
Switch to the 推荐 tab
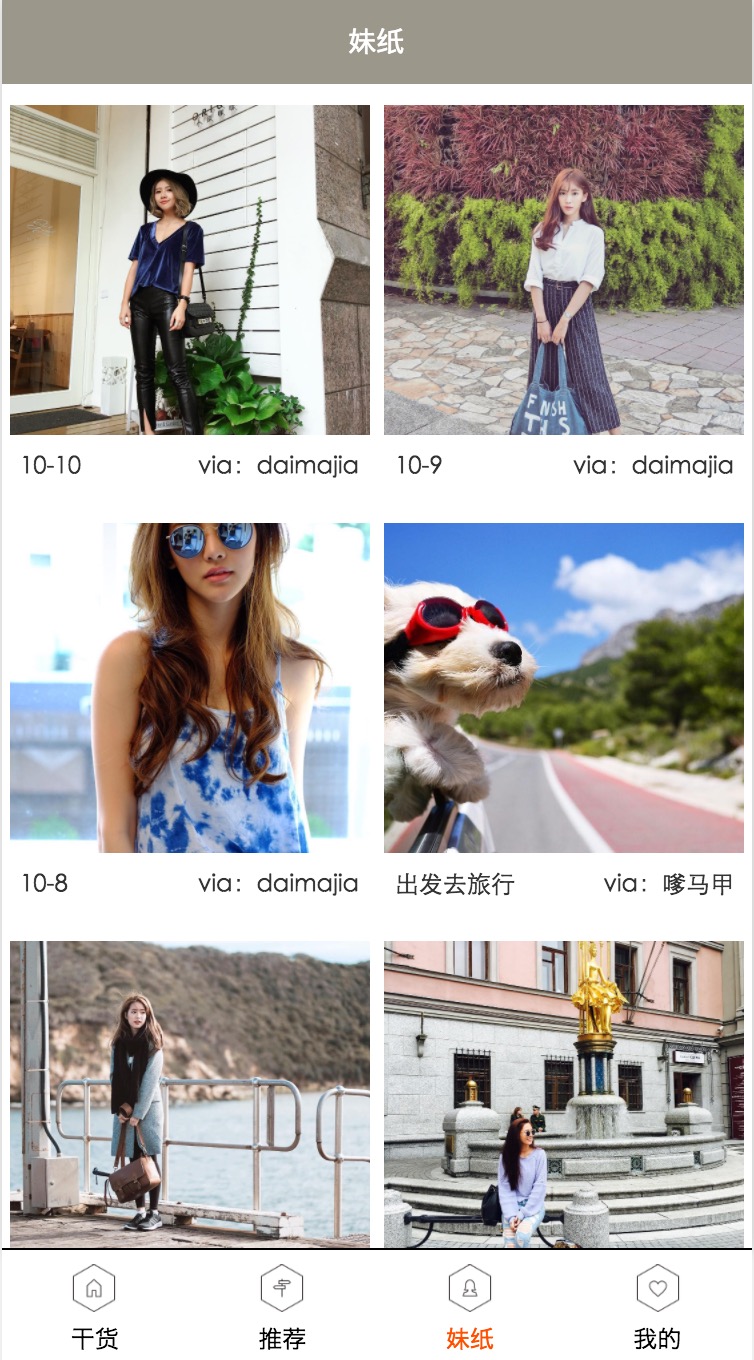click(x=282, y=1306)
